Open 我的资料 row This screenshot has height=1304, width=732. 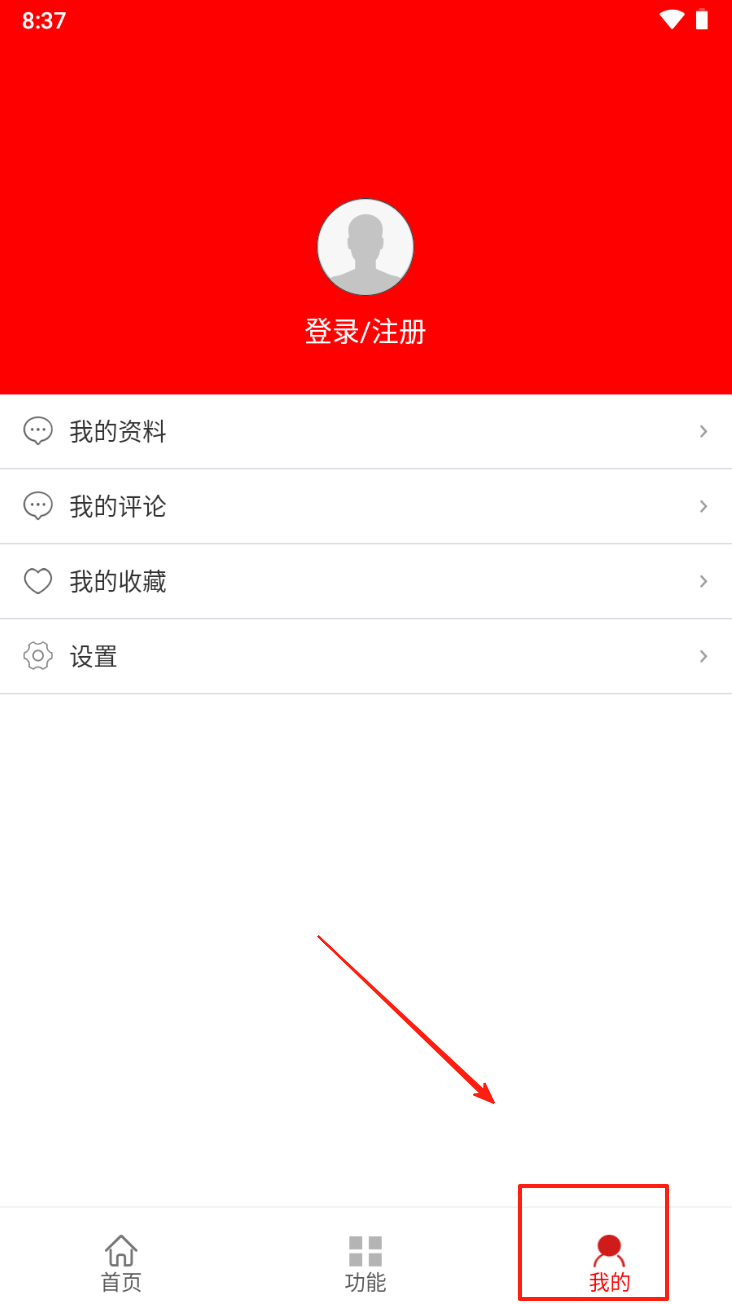(x=365, y=431)
